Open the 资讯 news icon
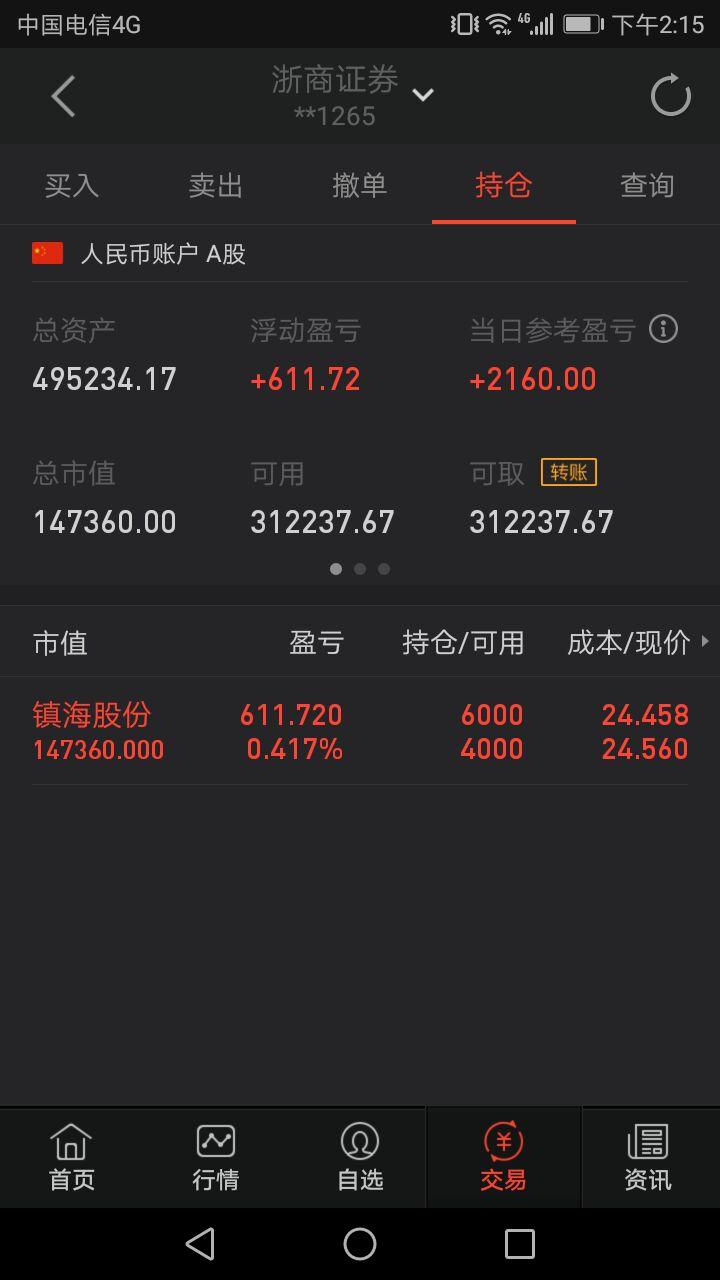Image resolution: width=720 pixels, height=1280 pixels. [x=648, y=1157]
